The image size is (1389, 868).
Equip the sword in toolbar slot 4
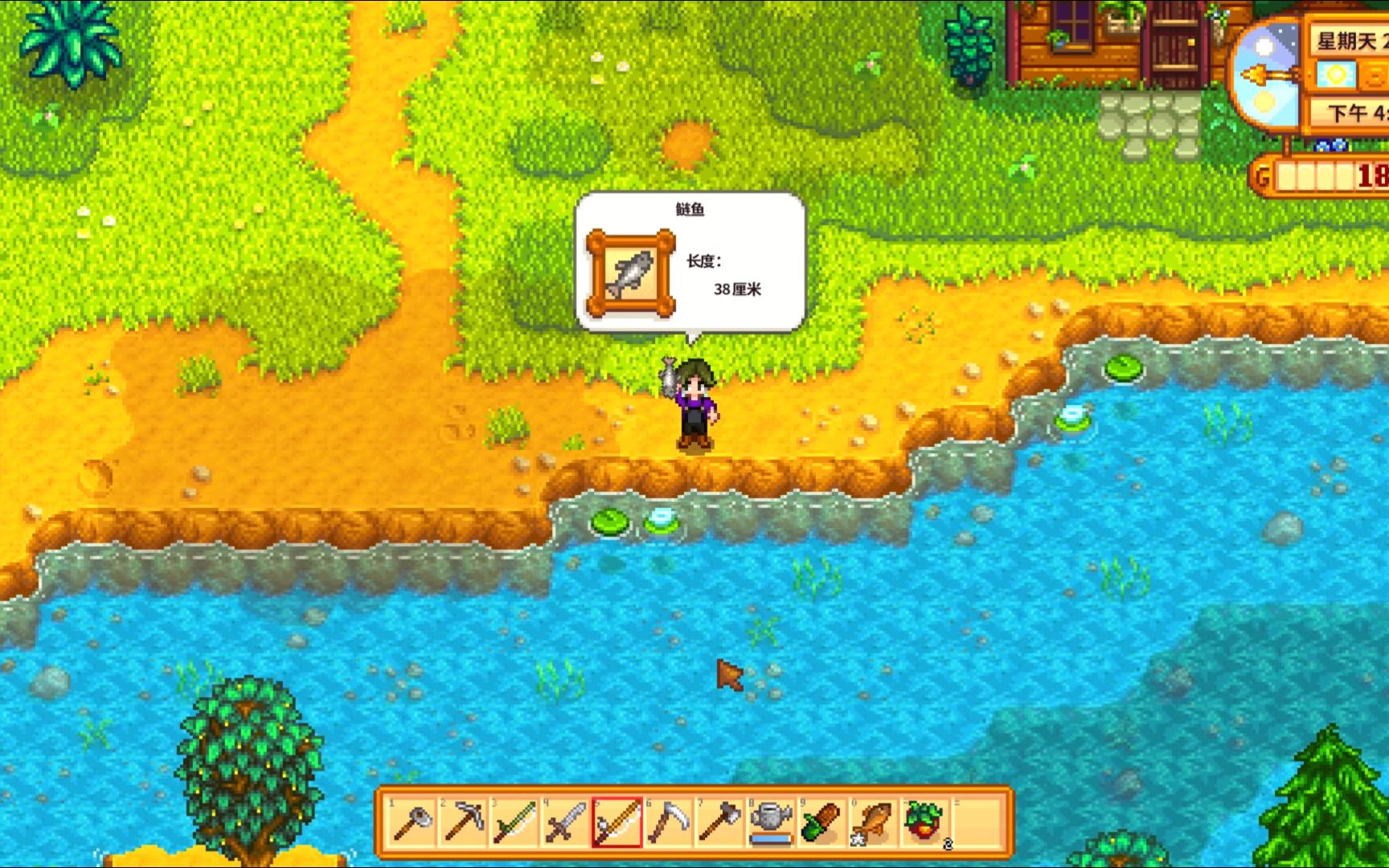[x=567, y=822]
